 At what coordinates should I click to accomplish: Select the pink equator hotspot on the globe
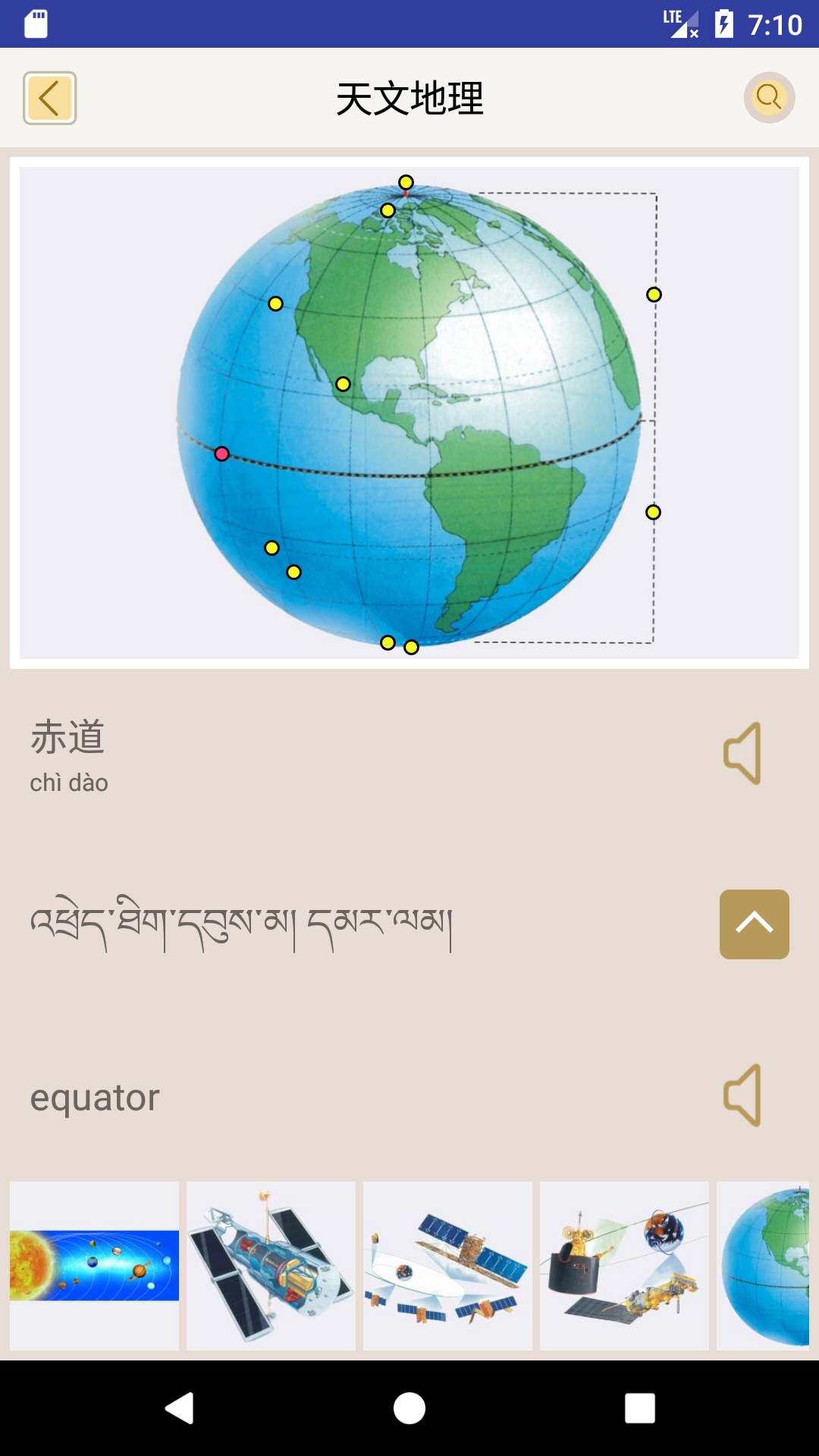pyautogui.click(x=221, y=453)
